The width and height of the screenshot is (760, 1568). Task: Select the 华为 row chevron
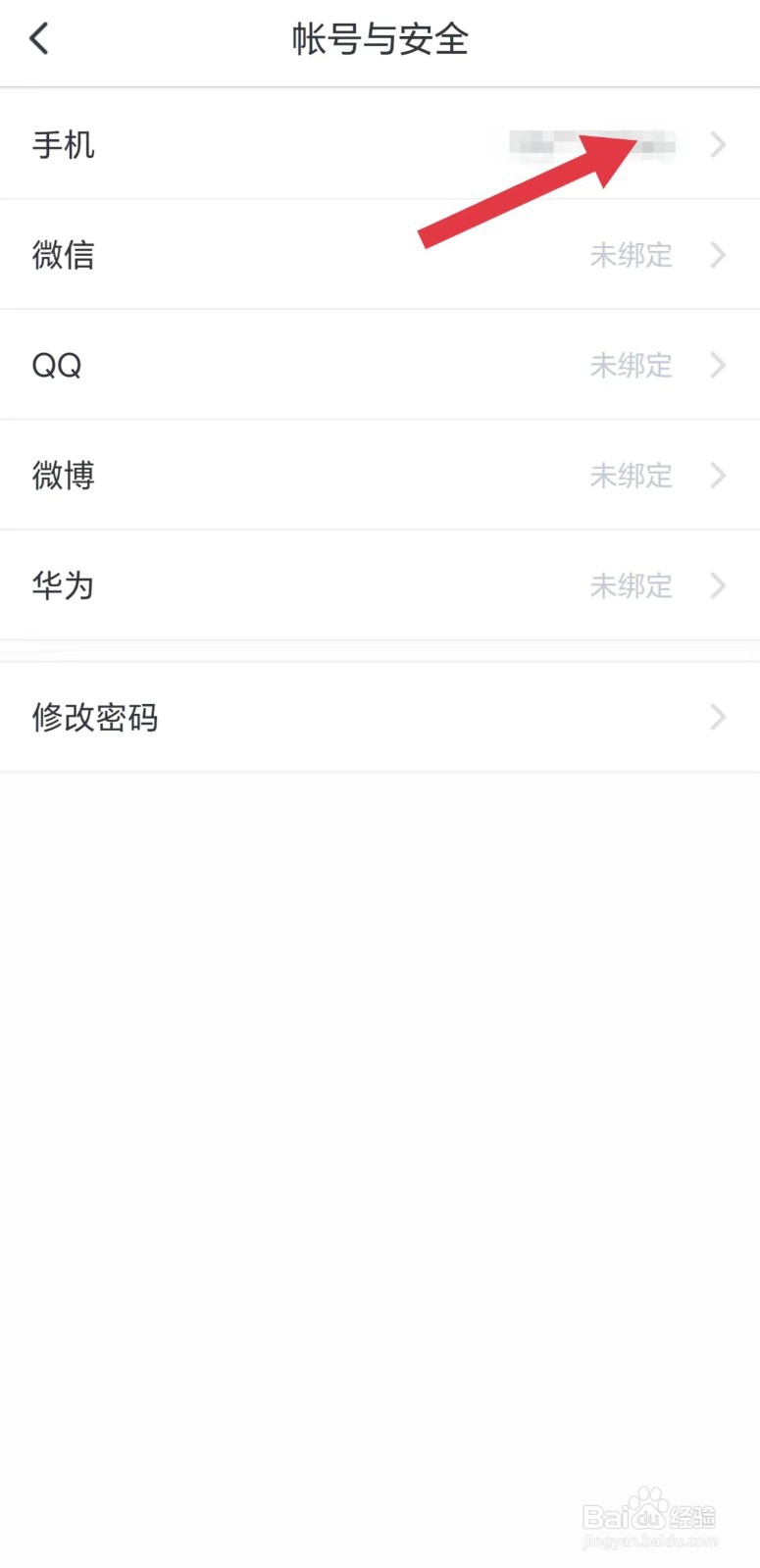pyautogui.click(x=719, y=585)
